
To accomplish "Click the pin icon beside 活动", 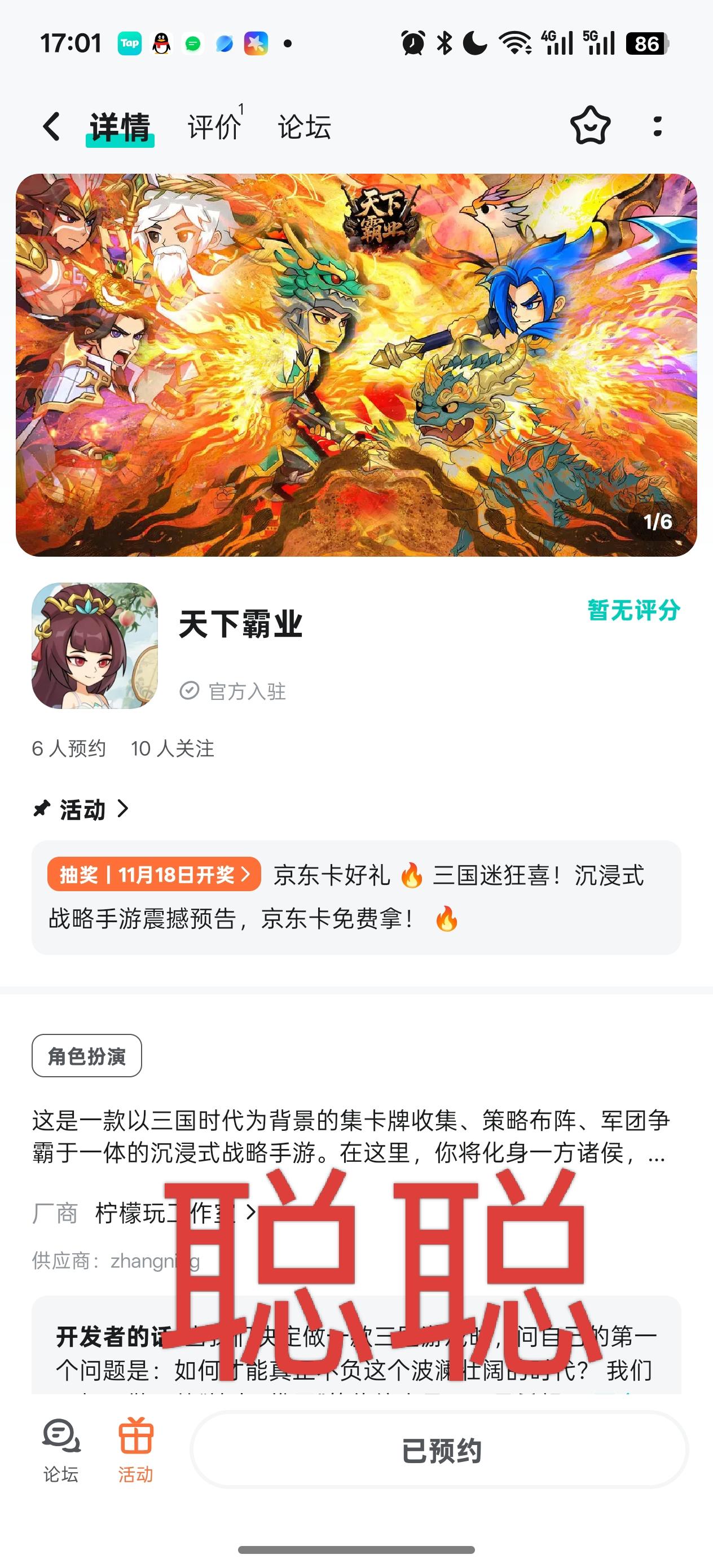I will 41,809.
